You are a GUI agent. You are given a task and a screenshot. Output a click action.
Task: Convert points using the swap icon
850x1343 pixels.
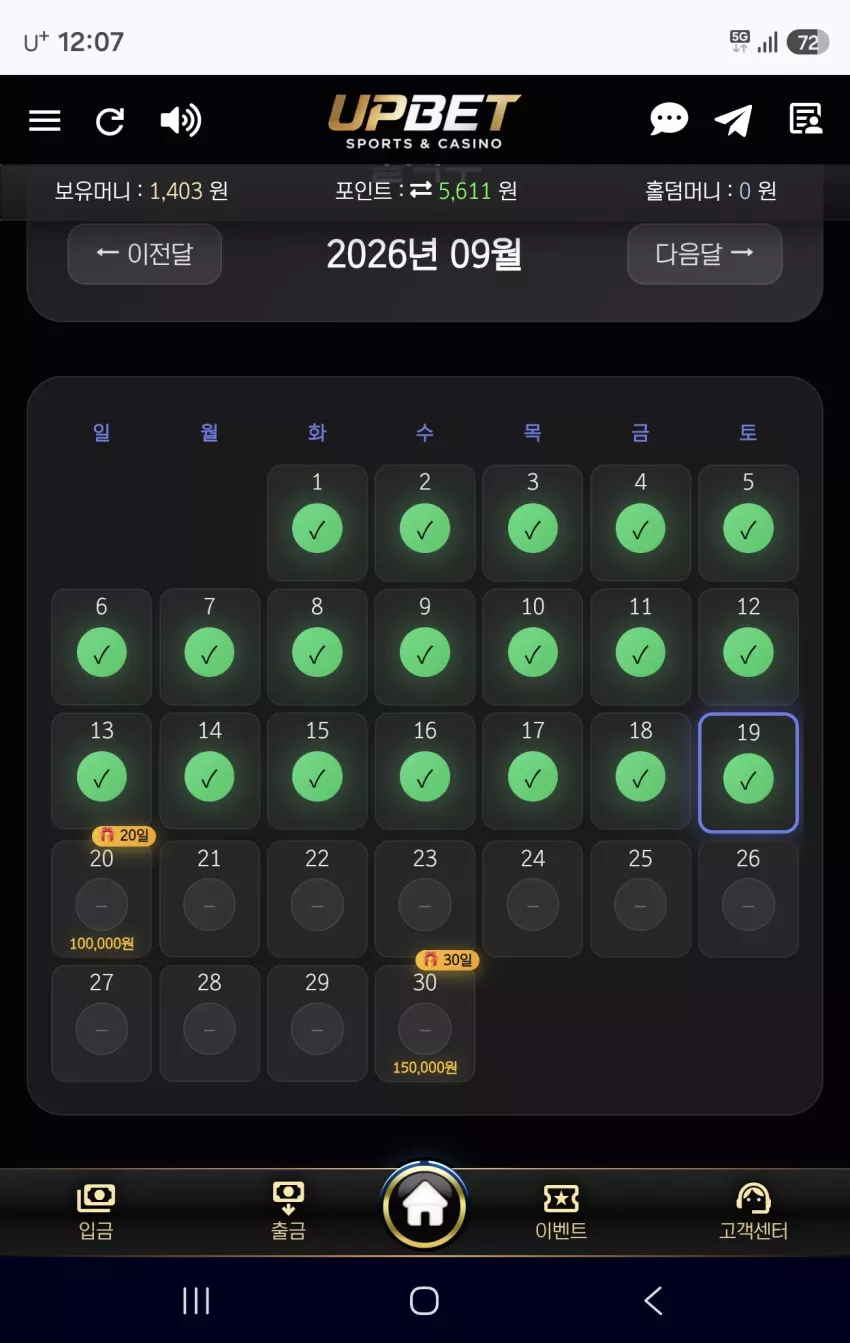[x=421, y=190]
